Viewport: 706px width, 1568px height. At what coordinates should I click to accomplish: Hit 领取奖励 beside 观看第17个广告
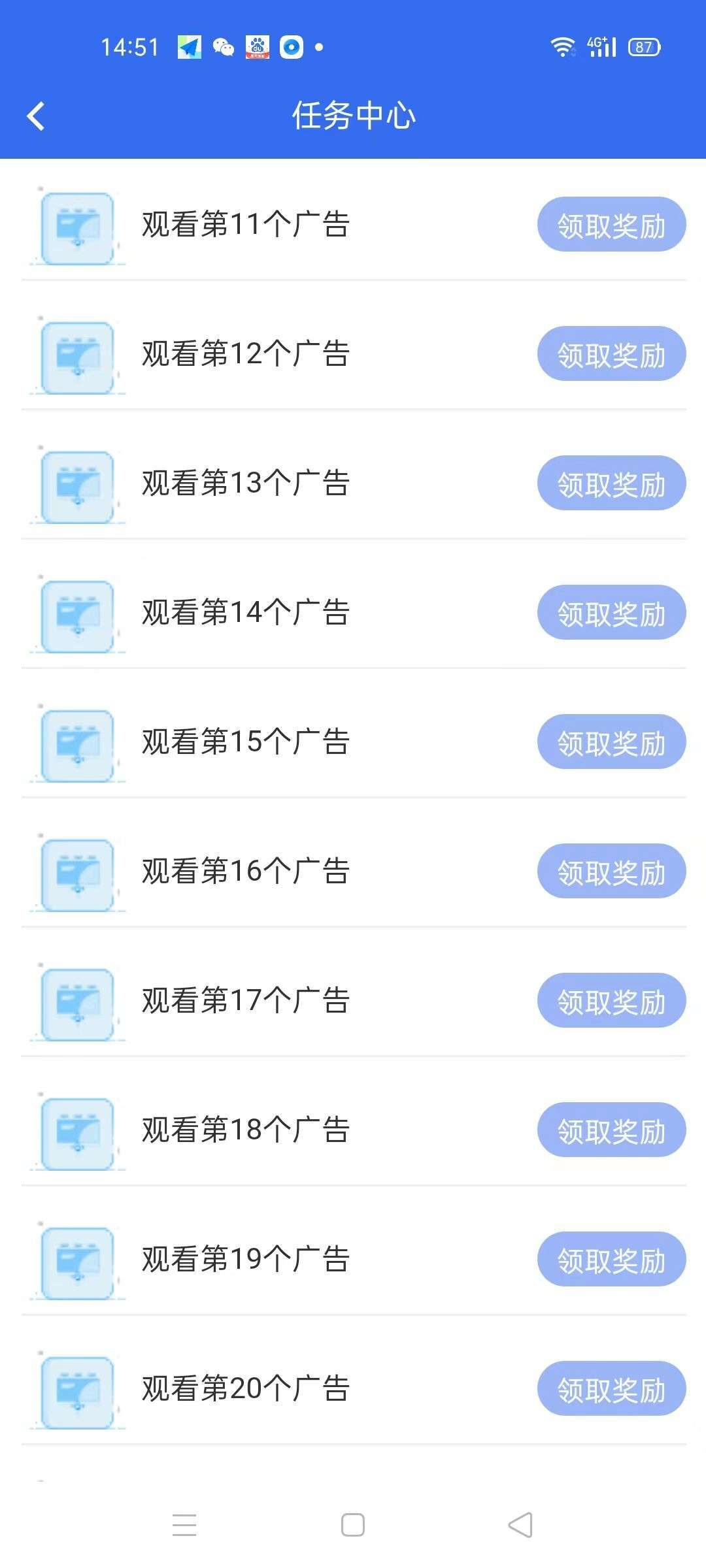pyautogui.click(x=611, y=1000)
